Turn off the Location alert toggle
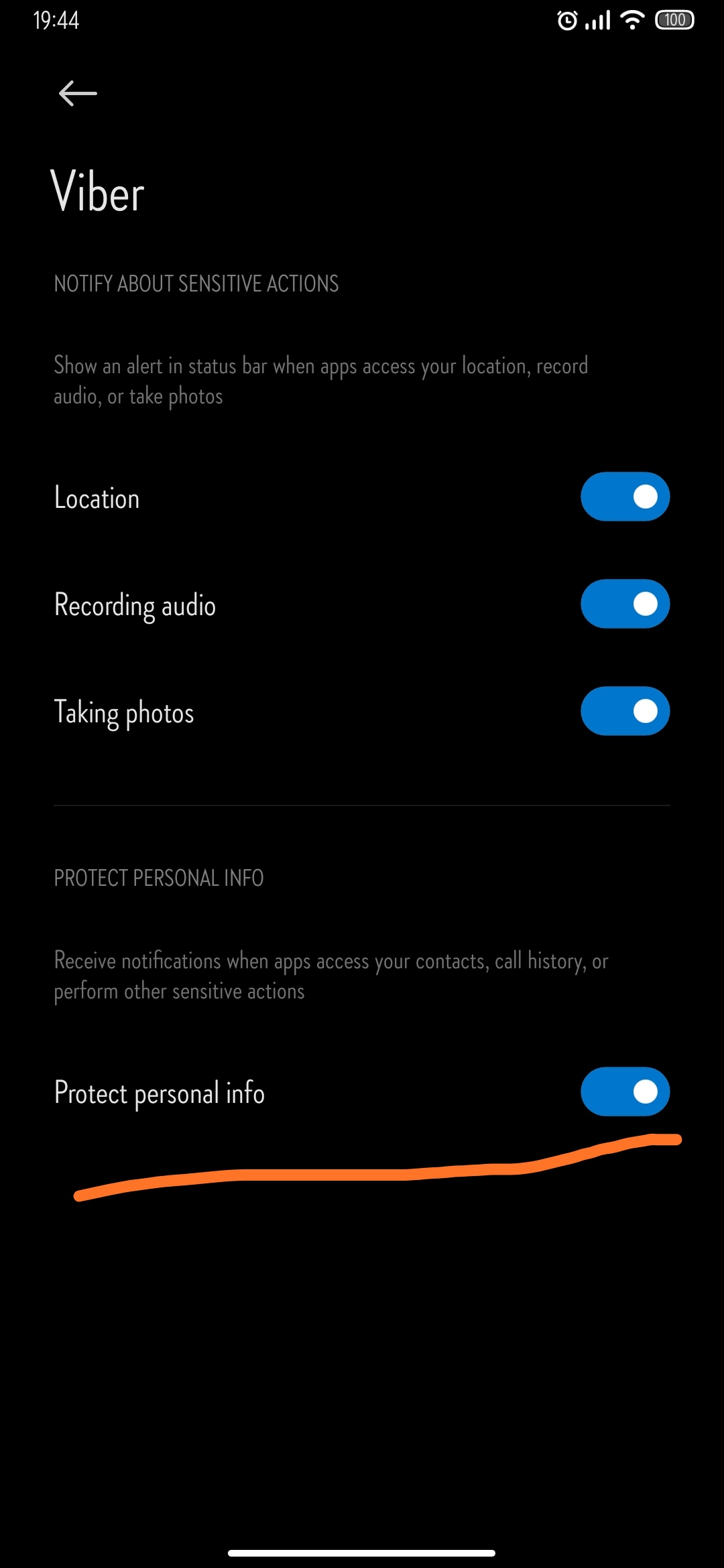This screenshot has height=1568, width=724. click(625, 497)
